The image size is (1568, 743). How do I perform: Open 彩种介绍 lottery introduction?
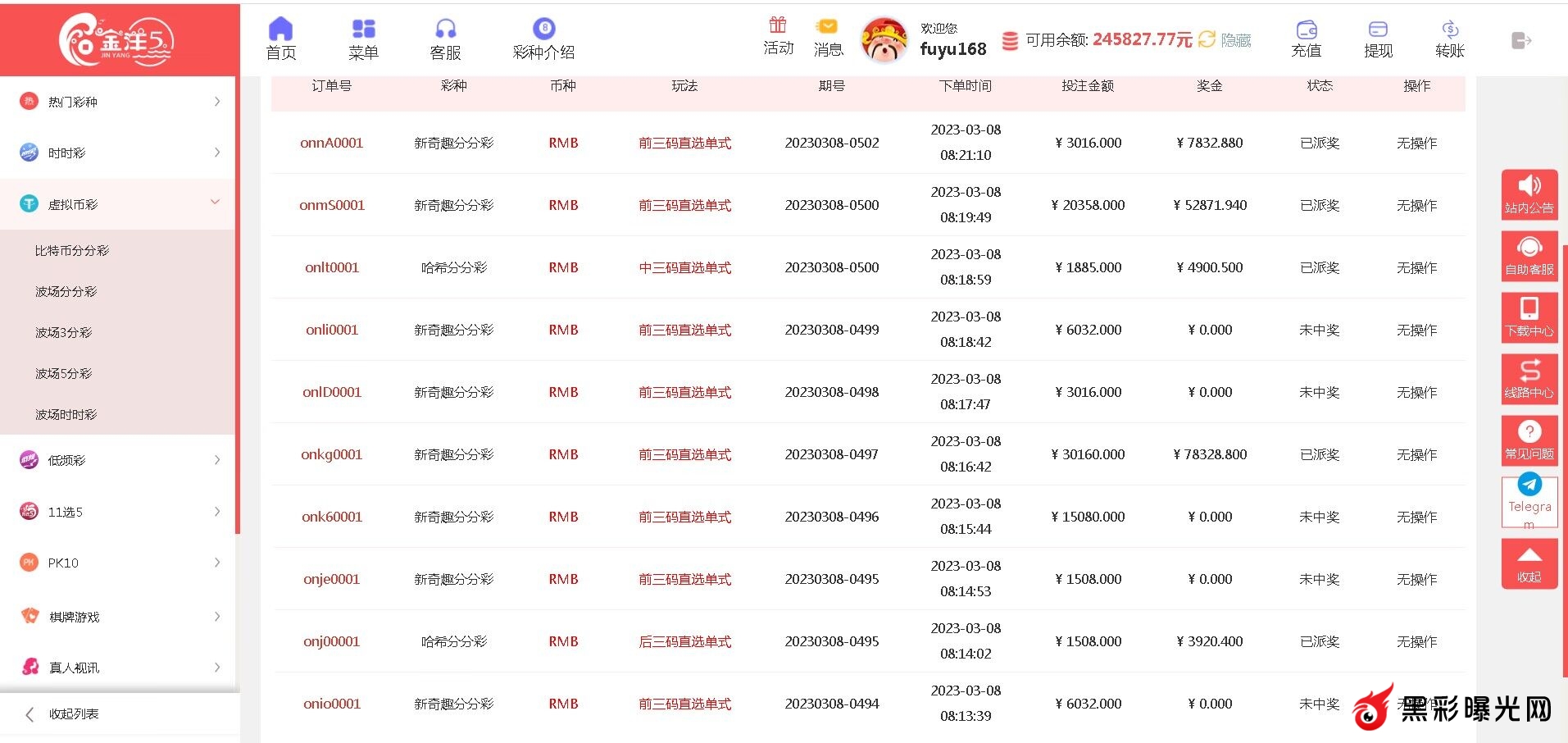point(543,39)
